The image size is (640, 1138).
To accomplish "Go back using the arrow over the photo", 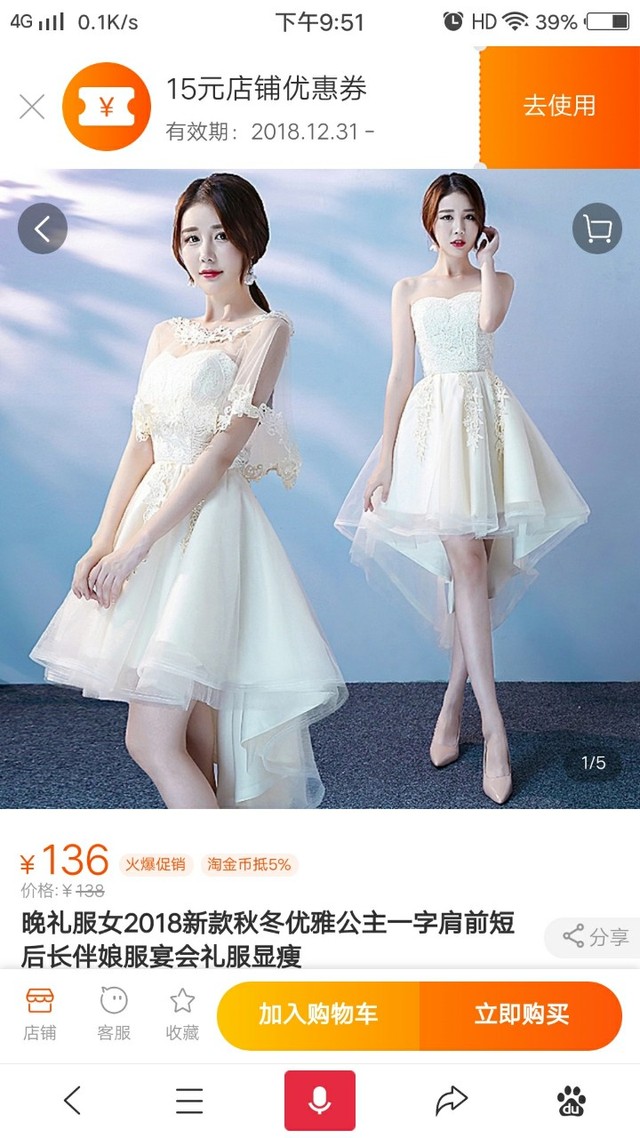I will (43, 229).
